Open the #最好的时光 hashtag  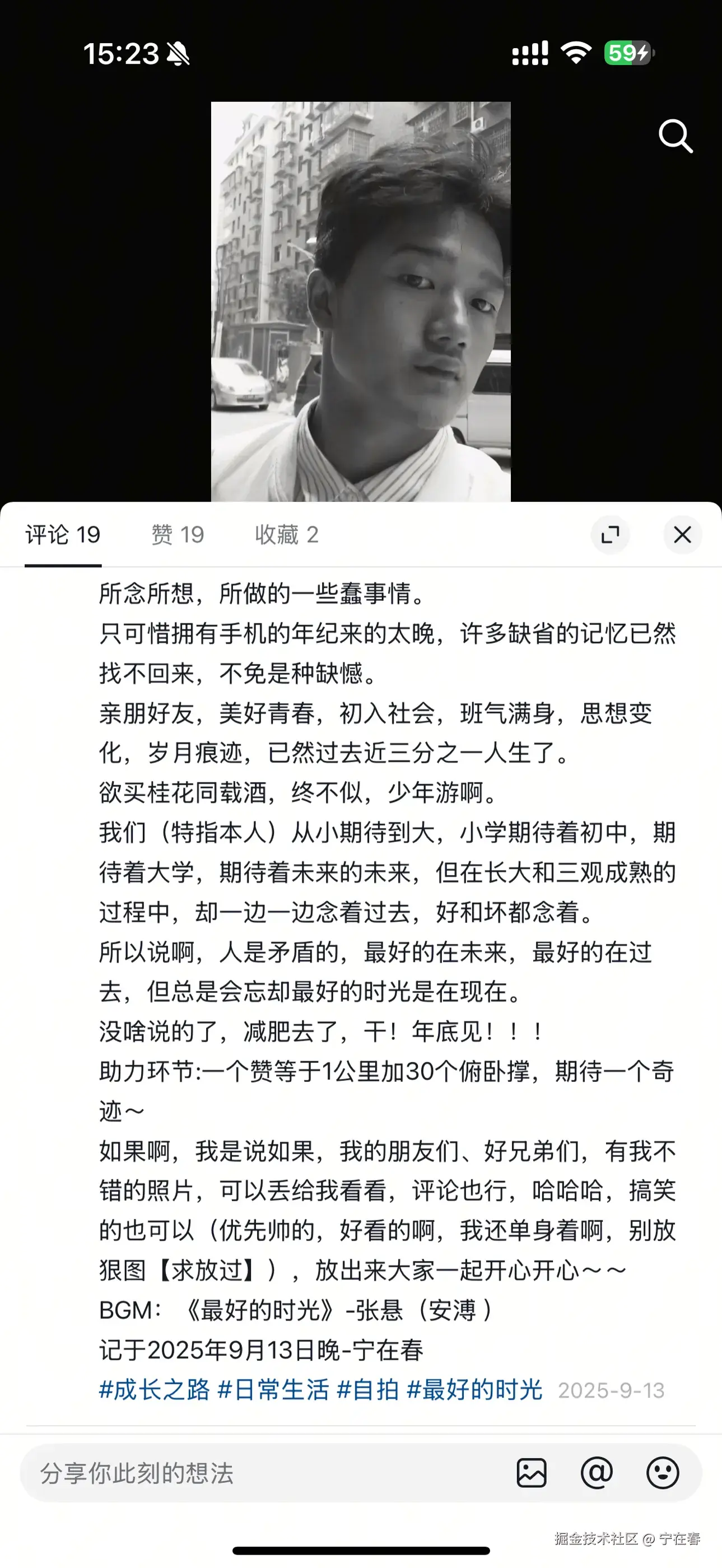point(474,1390)
